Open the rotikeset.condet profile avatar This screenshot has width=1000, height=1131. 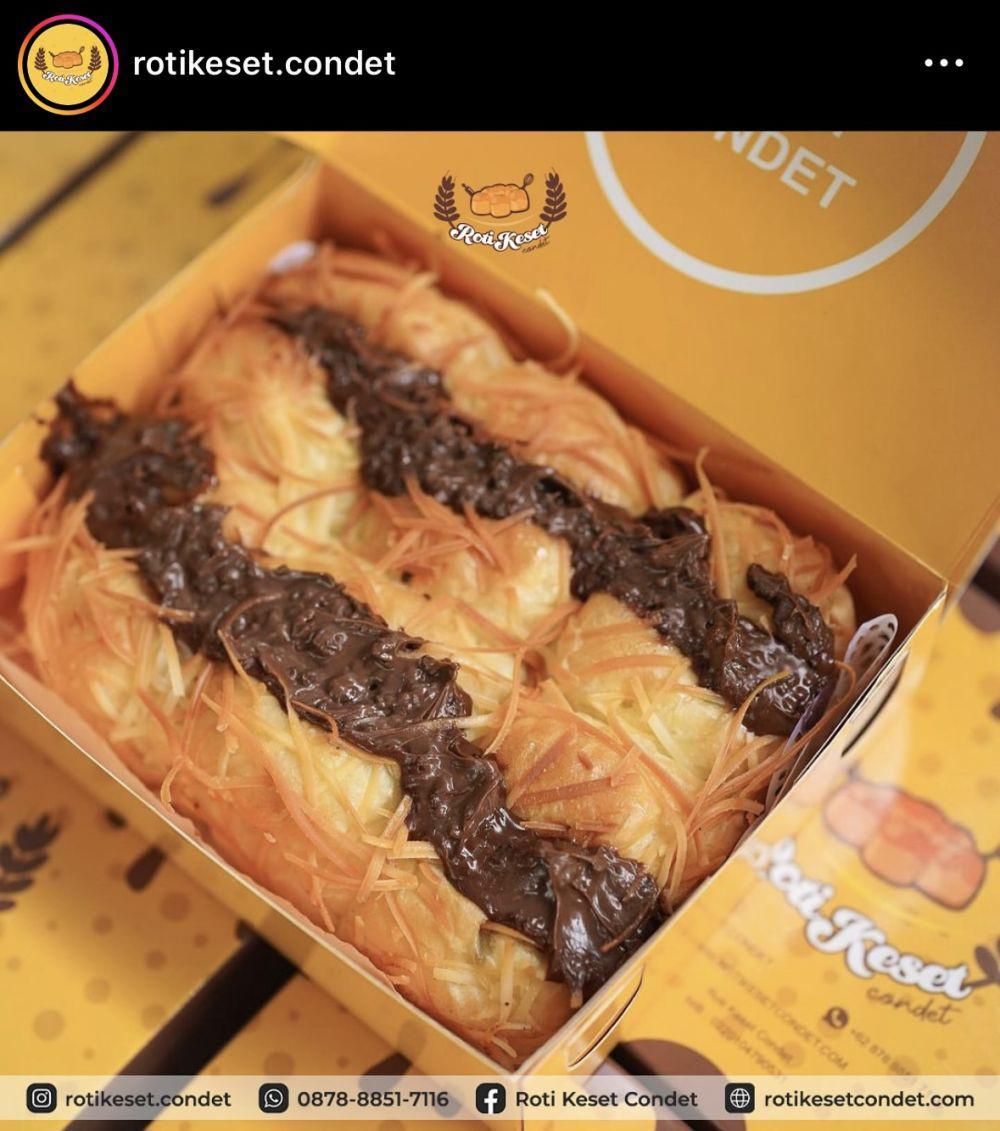click(68, 64)
